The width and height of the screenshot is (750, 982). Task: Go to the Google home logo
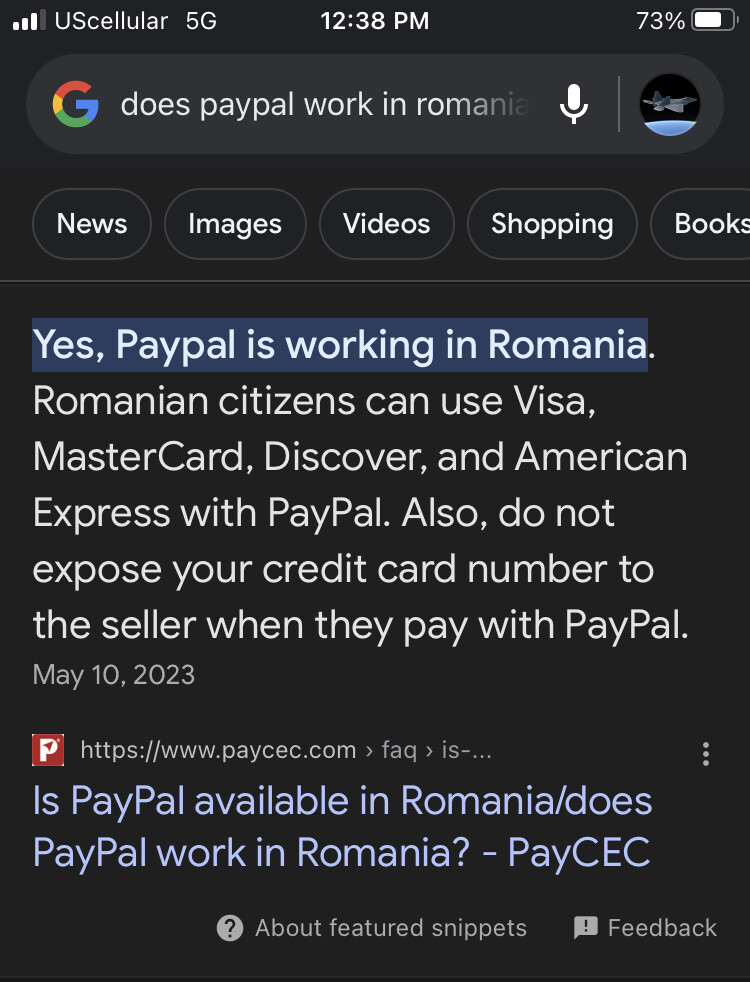pos(76,104)
